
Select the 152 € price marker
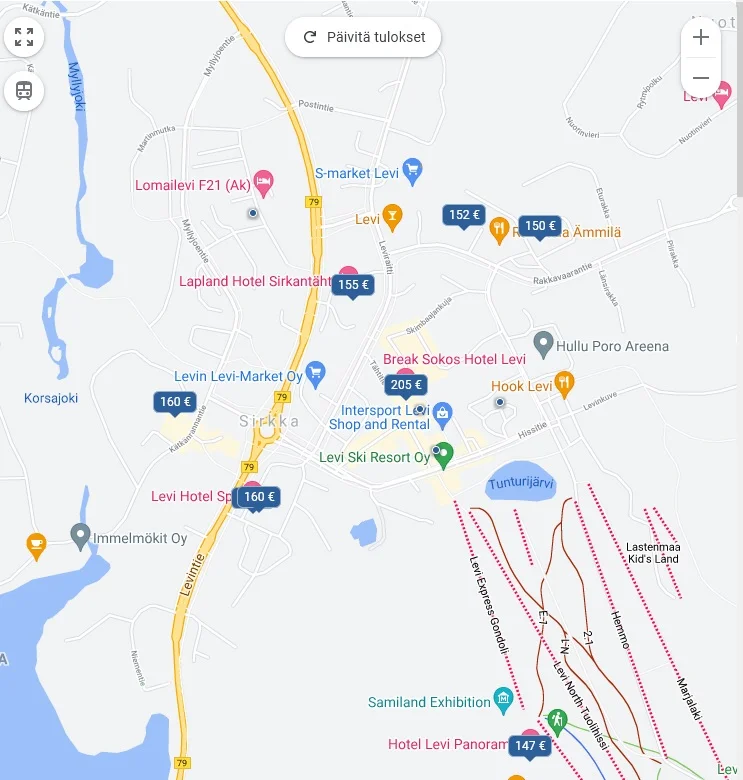[x=464, y=215]
